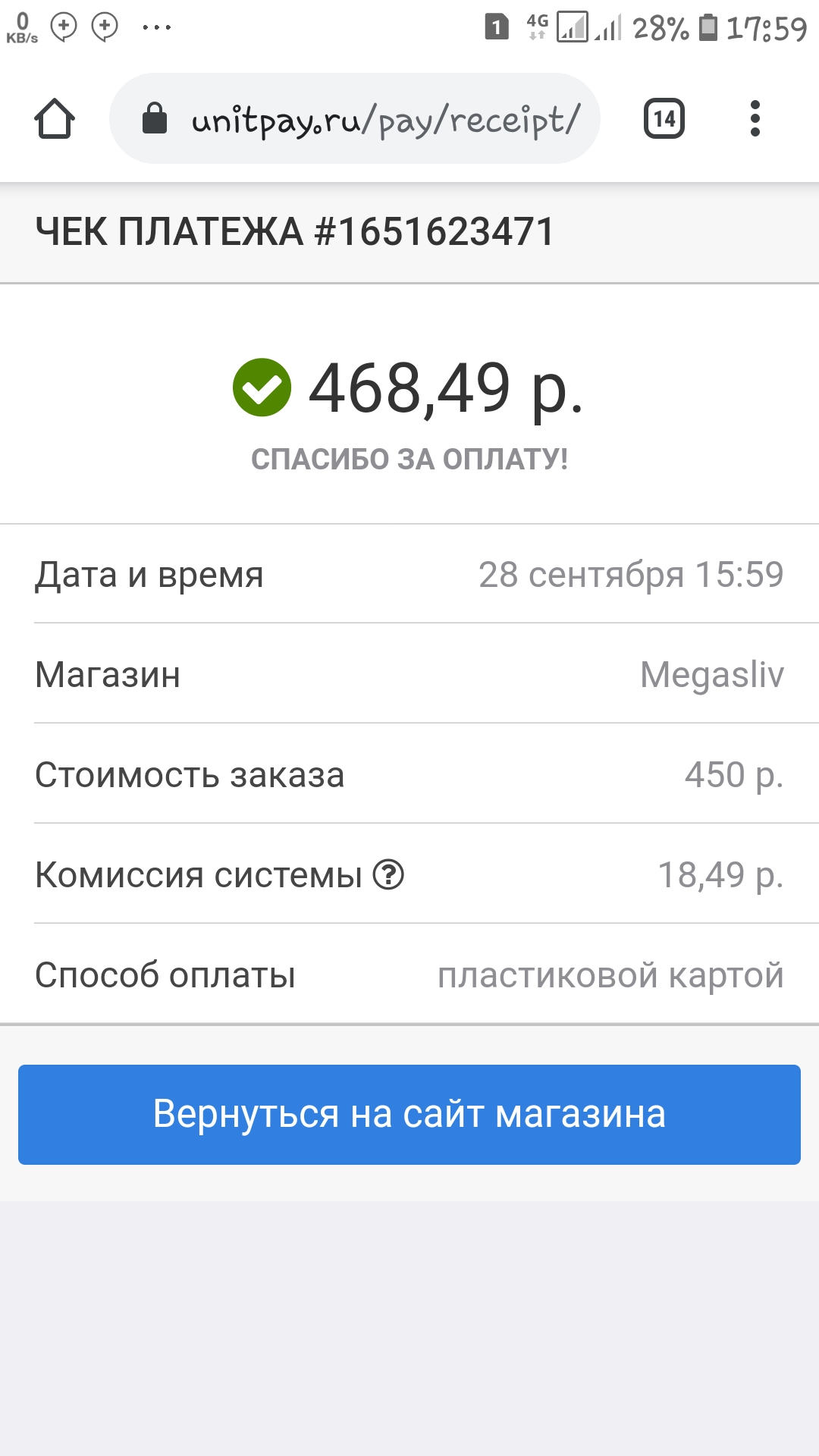The width and height of the screenshot is (819, 1456).
Task: Open the browser overflow menu
Action: point(755,119)
